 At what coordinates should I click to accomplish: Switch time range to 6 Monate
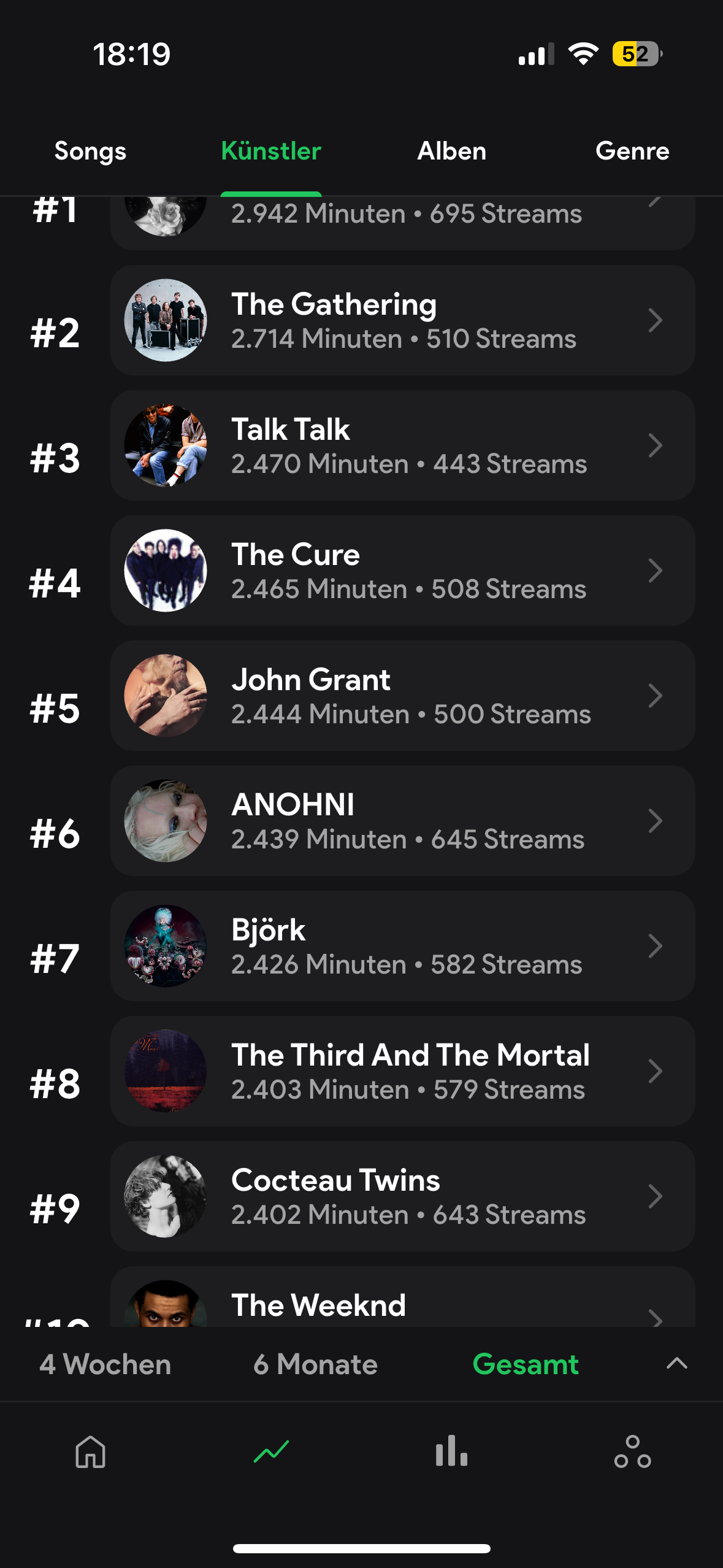point(315,1364)
